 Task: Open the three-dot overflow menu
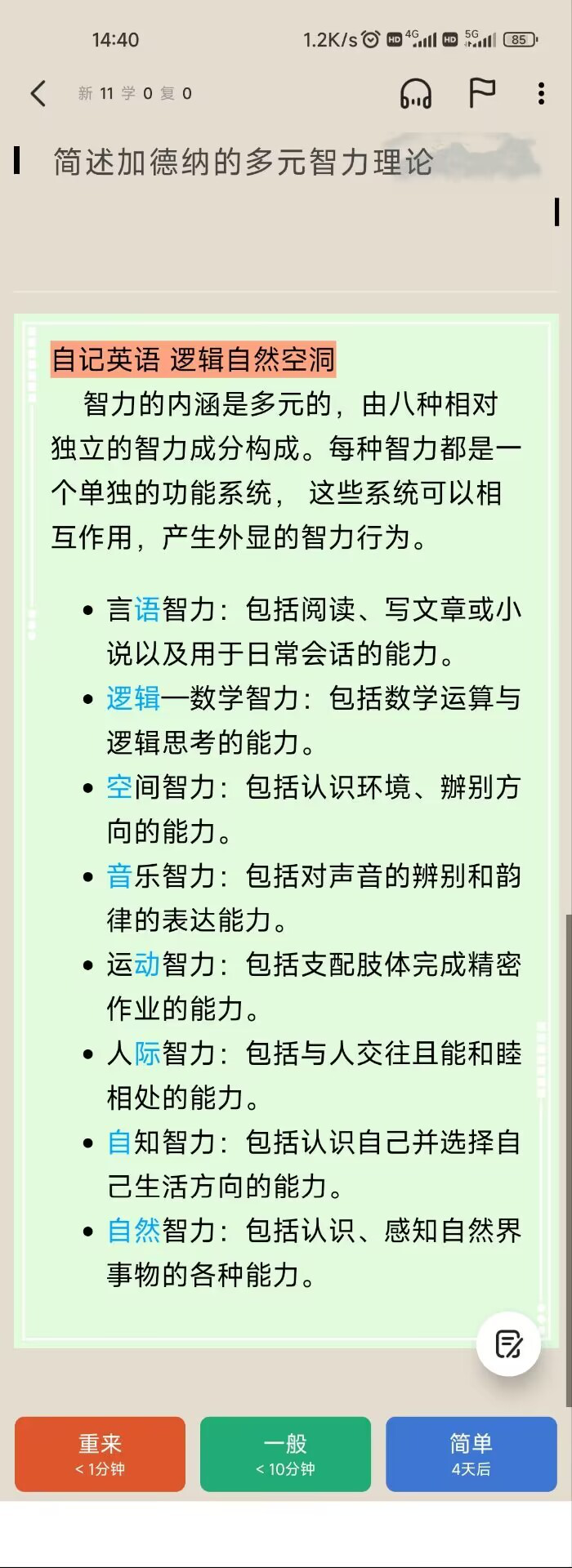[541, 94]
